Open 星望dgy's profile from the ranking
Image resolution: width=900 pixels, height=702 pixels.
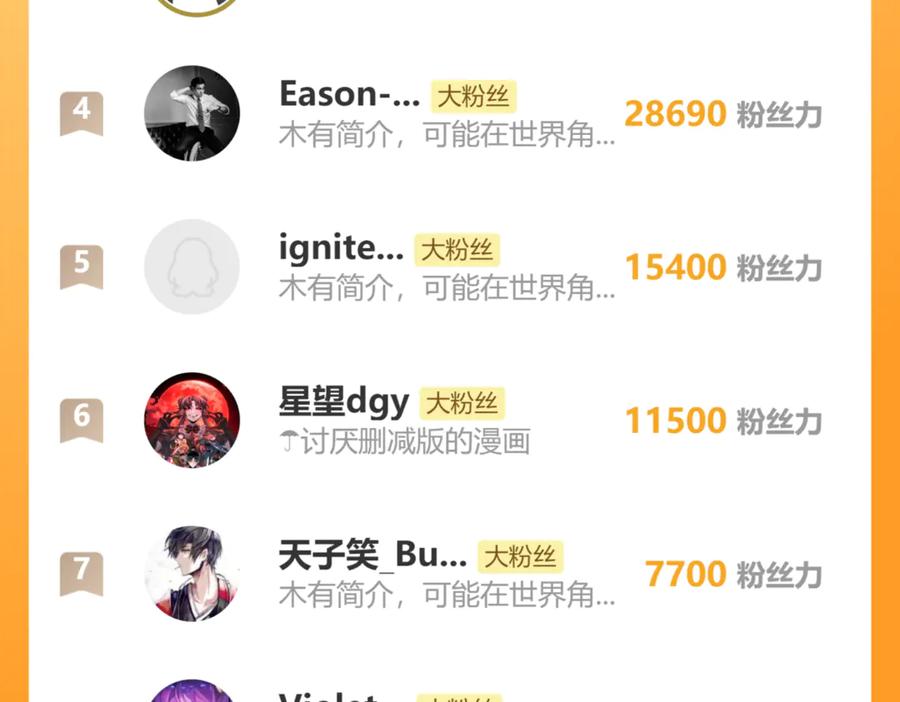coord(344,402)
